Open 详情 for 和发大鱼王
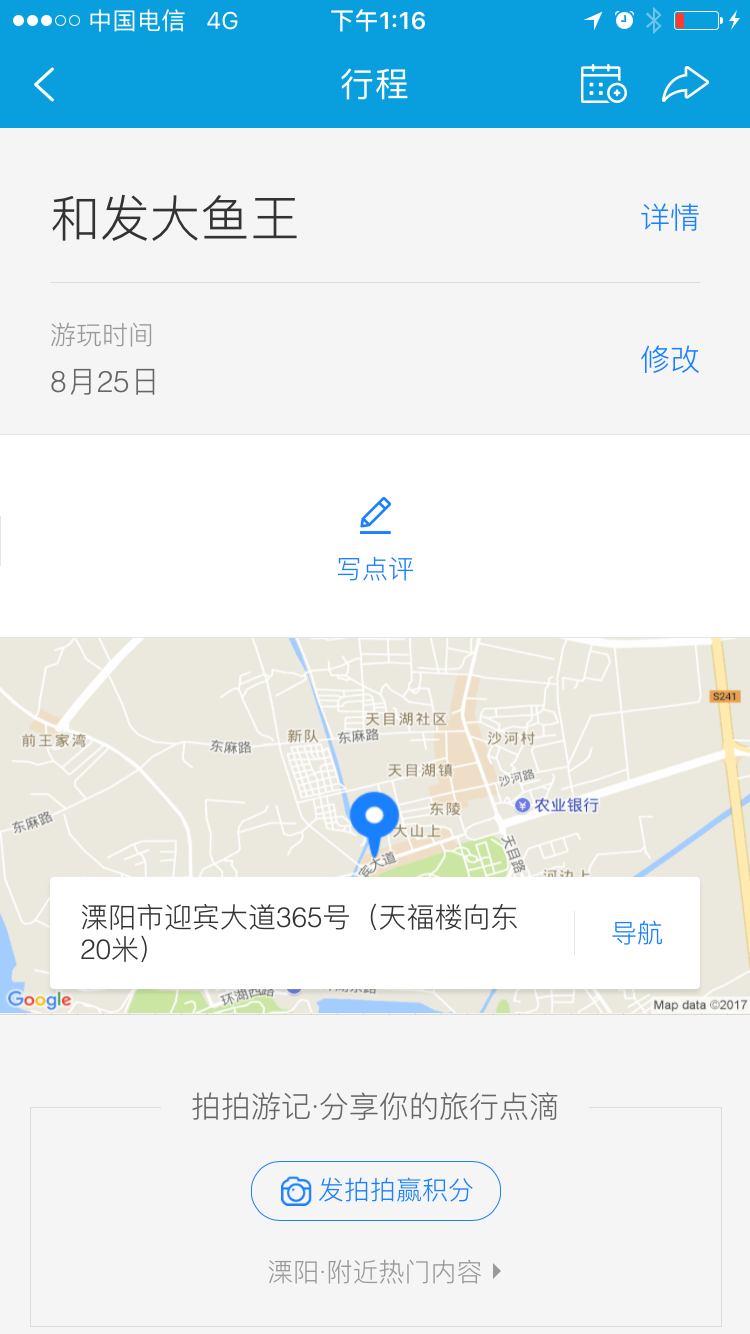Screen dimensions: 750x1334 [669, 218]
